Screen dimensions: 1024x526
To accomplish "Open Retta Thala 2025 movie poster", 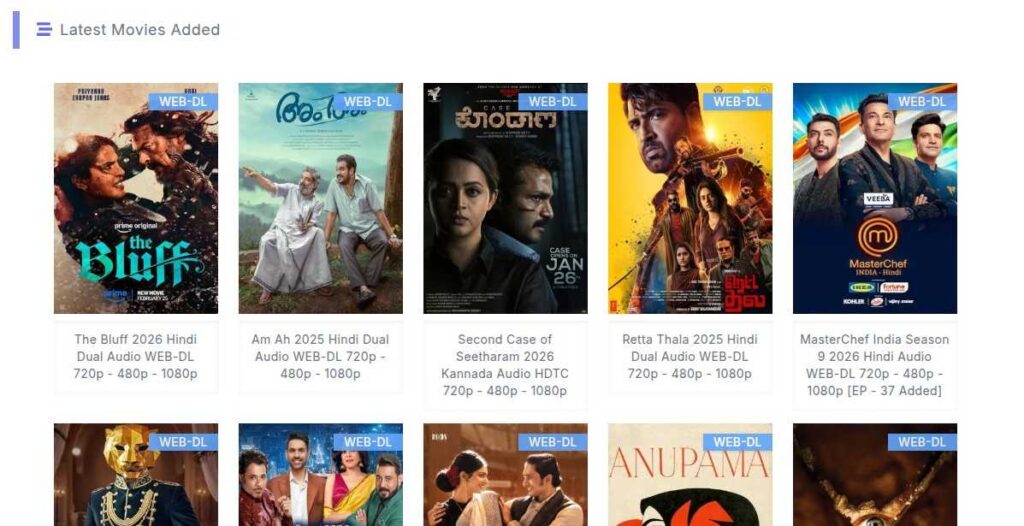I will tap(690, 198).
